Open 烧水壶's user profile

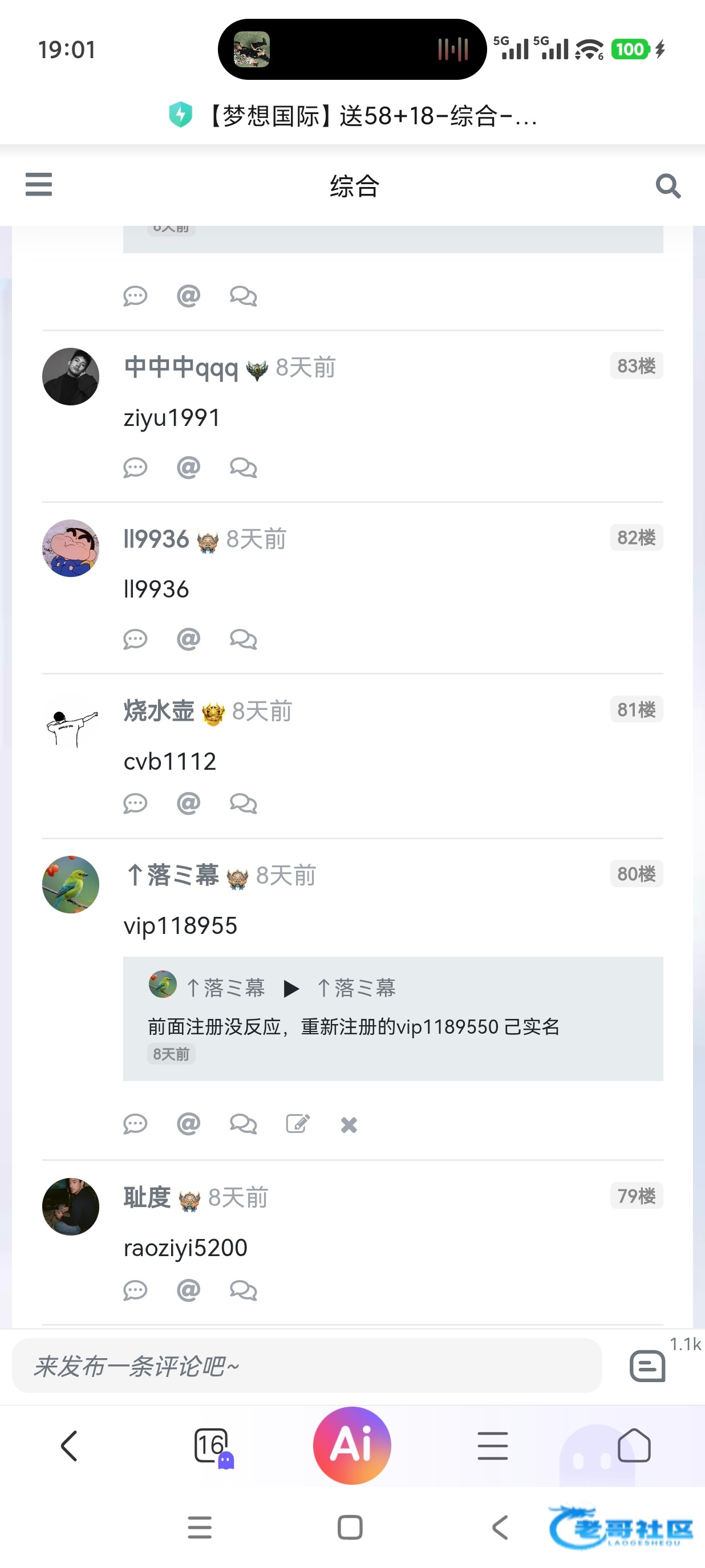coord(159,711)
